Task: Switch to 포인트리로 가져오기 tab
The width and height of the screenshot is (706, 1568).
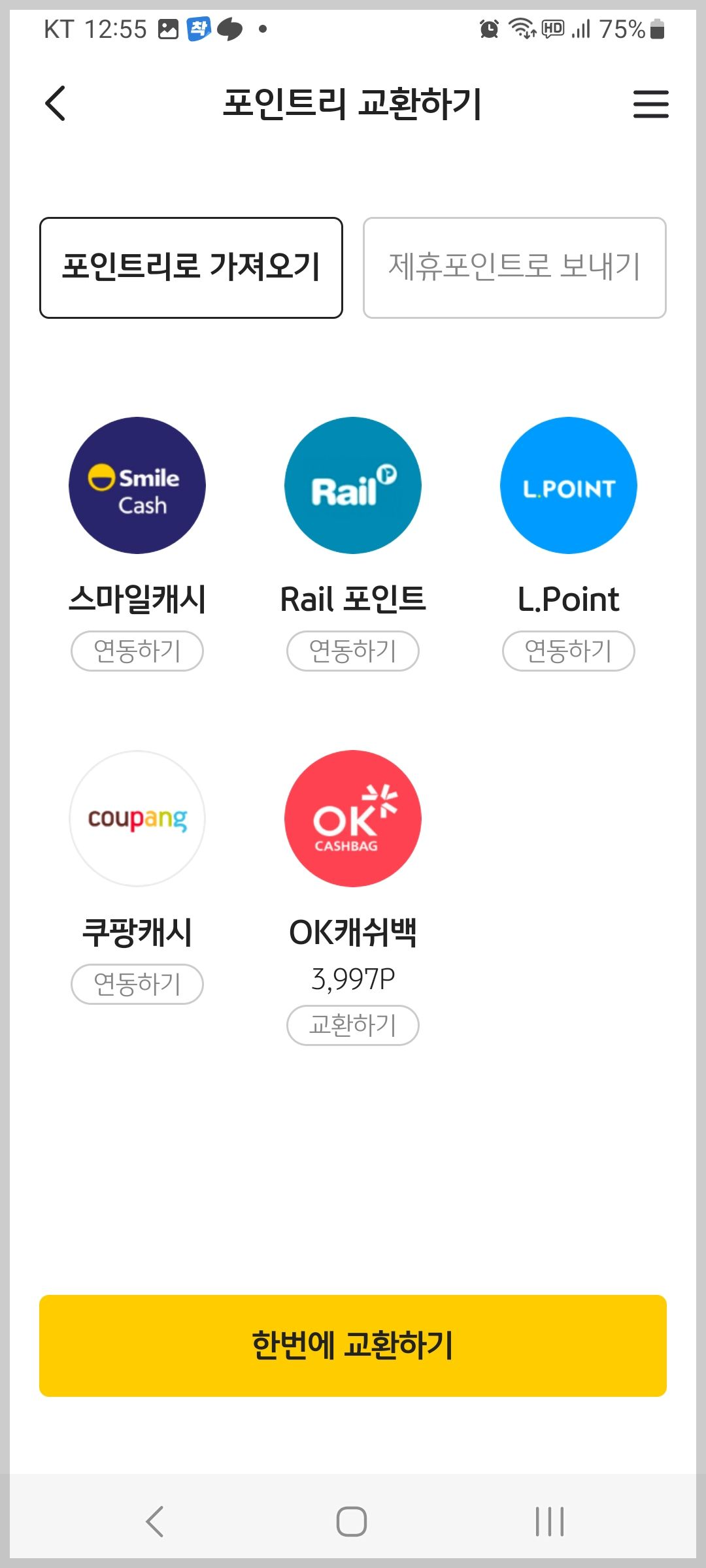Action: pos(191,268)
